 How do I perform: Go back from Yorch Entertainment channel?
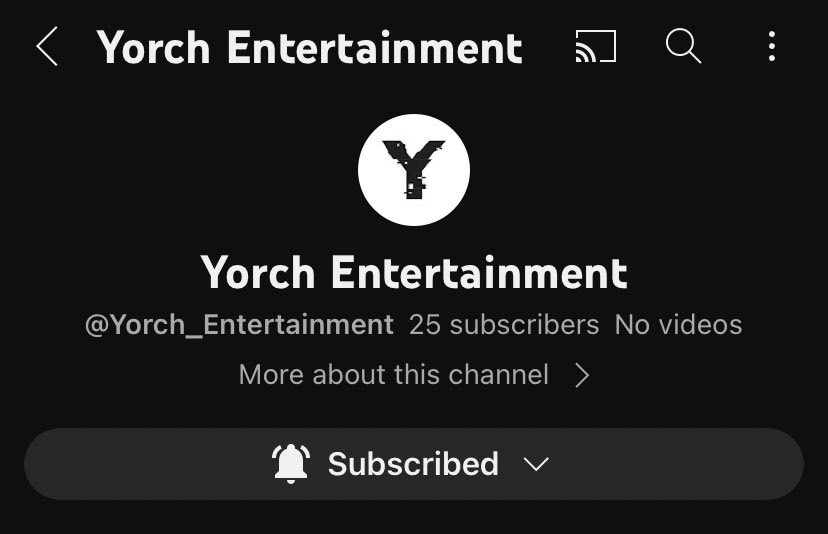(x=47, y=47)
